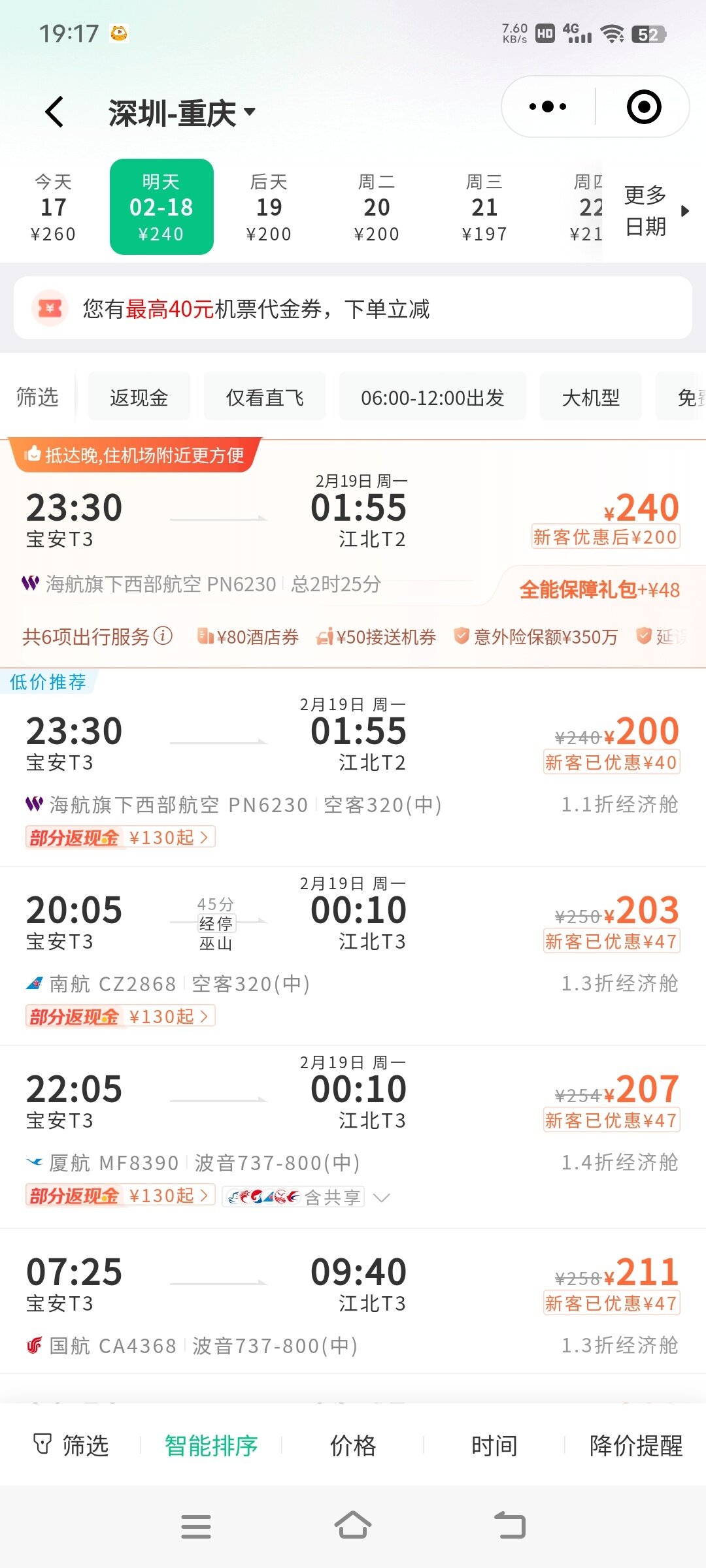Screen dimensions: 706x1568
Task: Apply the 大机型 filter chip
Action: [590, 397]
